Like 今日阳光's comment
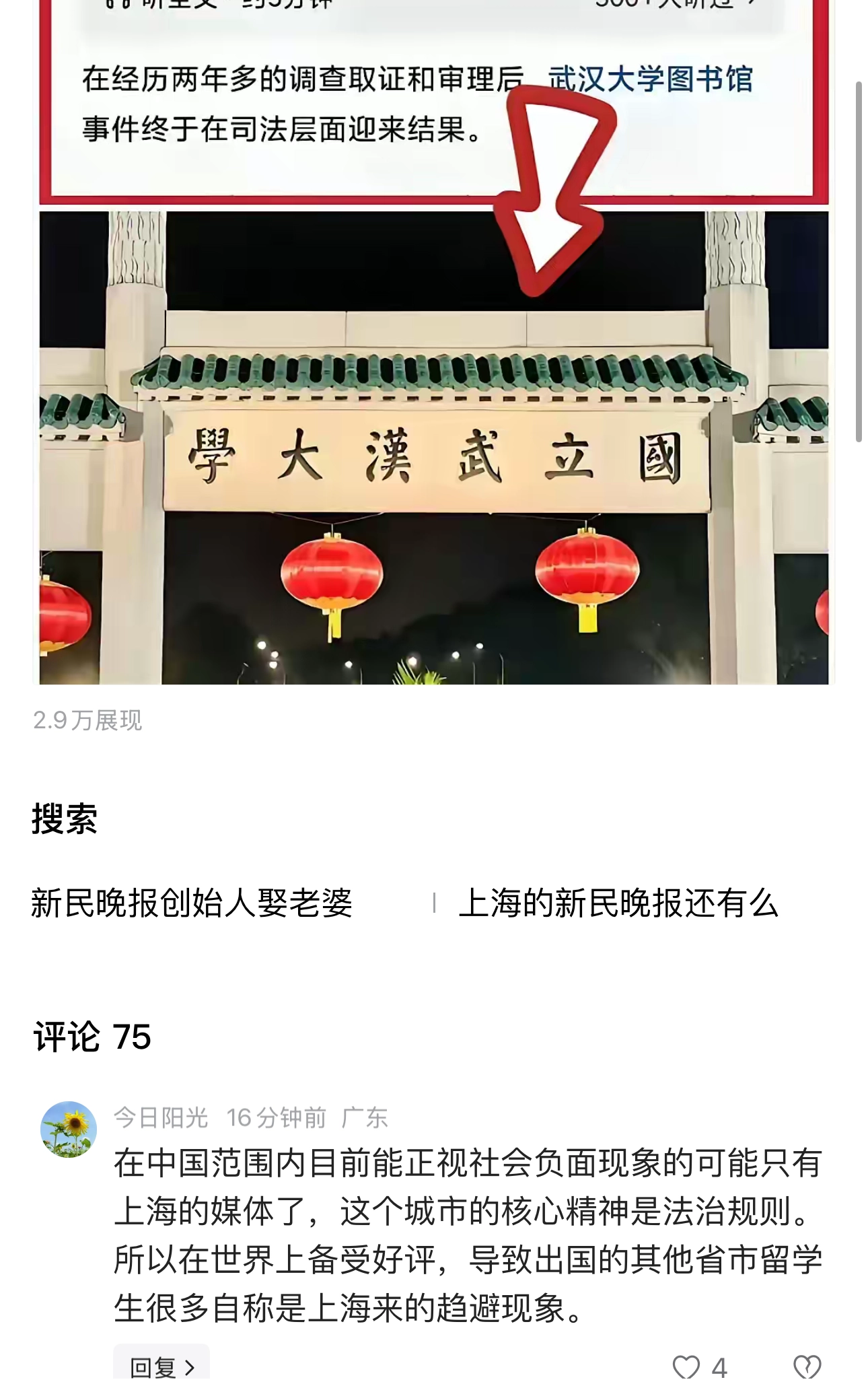 (686, 1366)
